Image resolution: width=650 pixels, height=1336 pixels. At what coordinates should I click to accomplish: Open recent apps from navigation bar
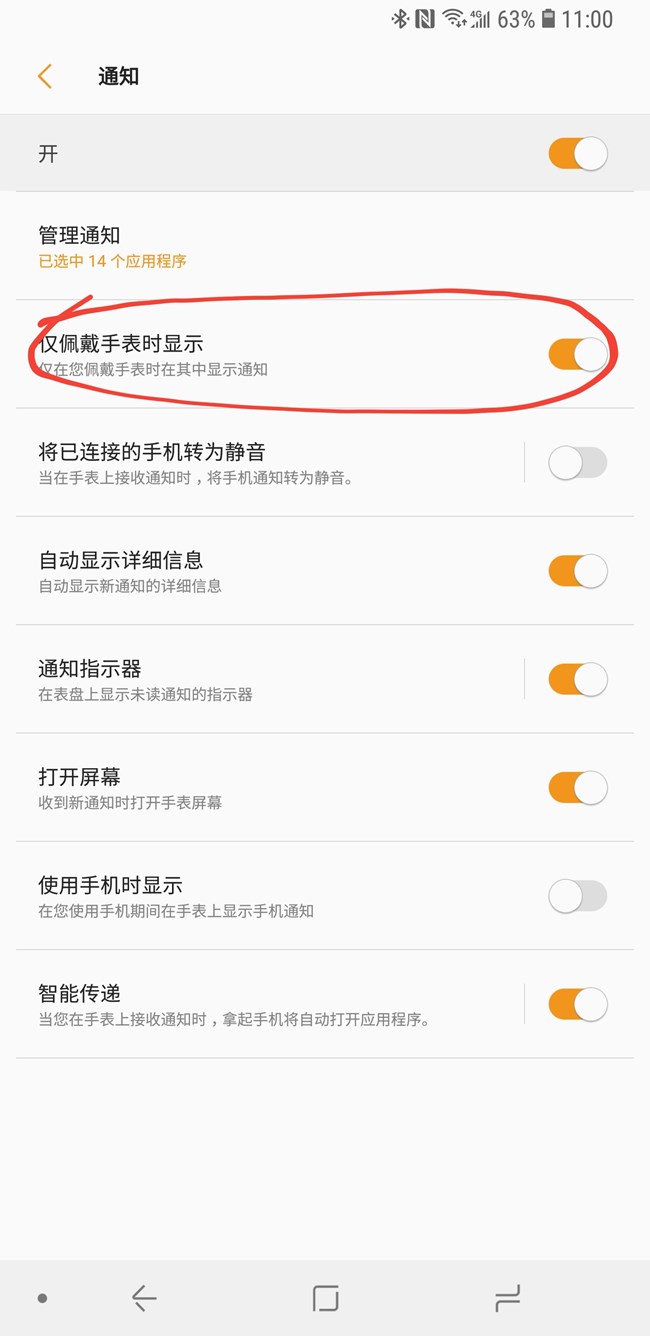click(x=507, y=1298)
